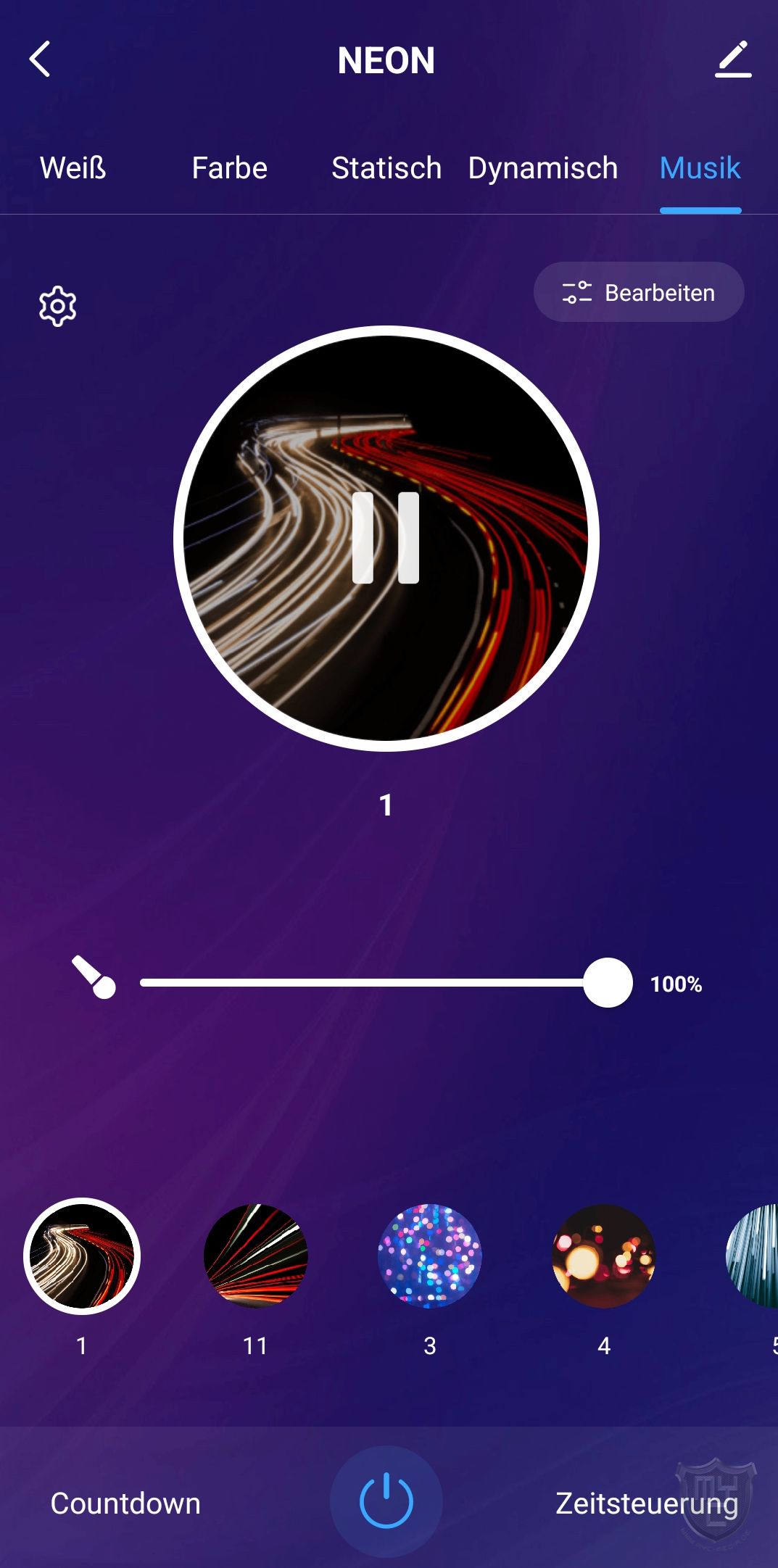Image resolution: width=778 pixels, height=1568 pixels.
Task: Select music scene 1 thumbnail
Action: click(82, 1256)
